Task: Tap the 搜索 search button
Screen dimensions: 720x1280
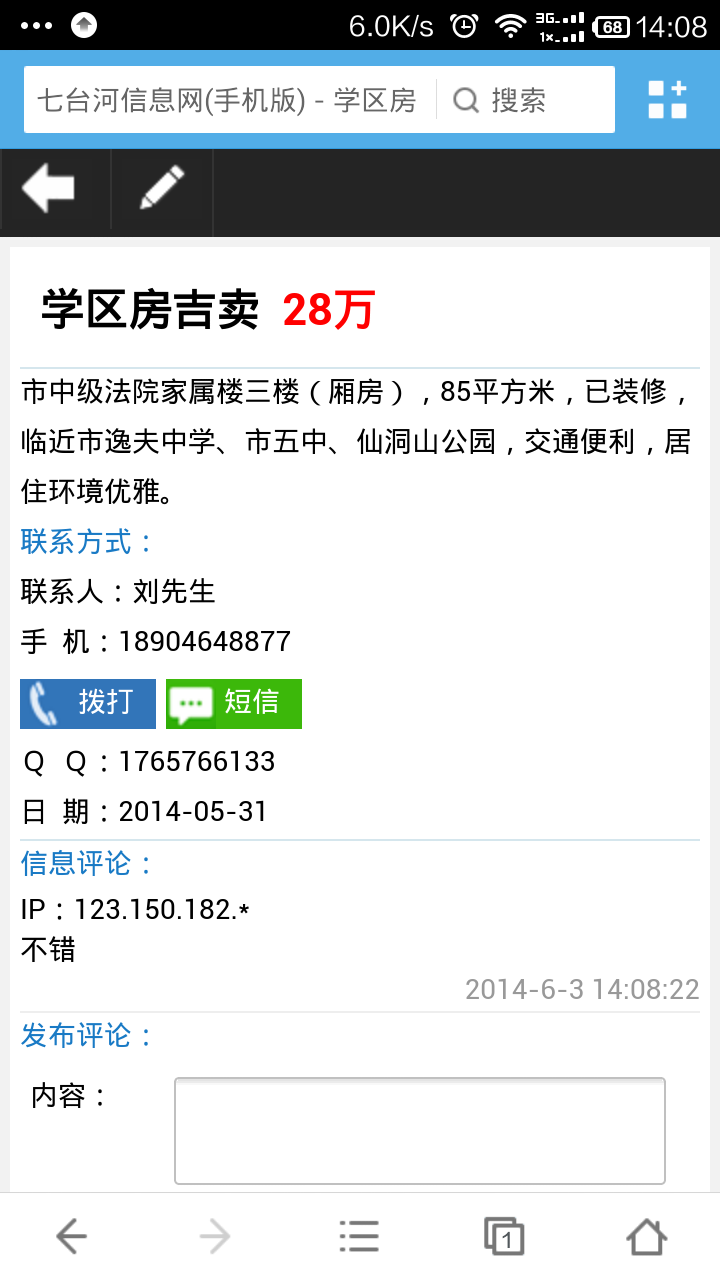Action: [x=500, y=100]
